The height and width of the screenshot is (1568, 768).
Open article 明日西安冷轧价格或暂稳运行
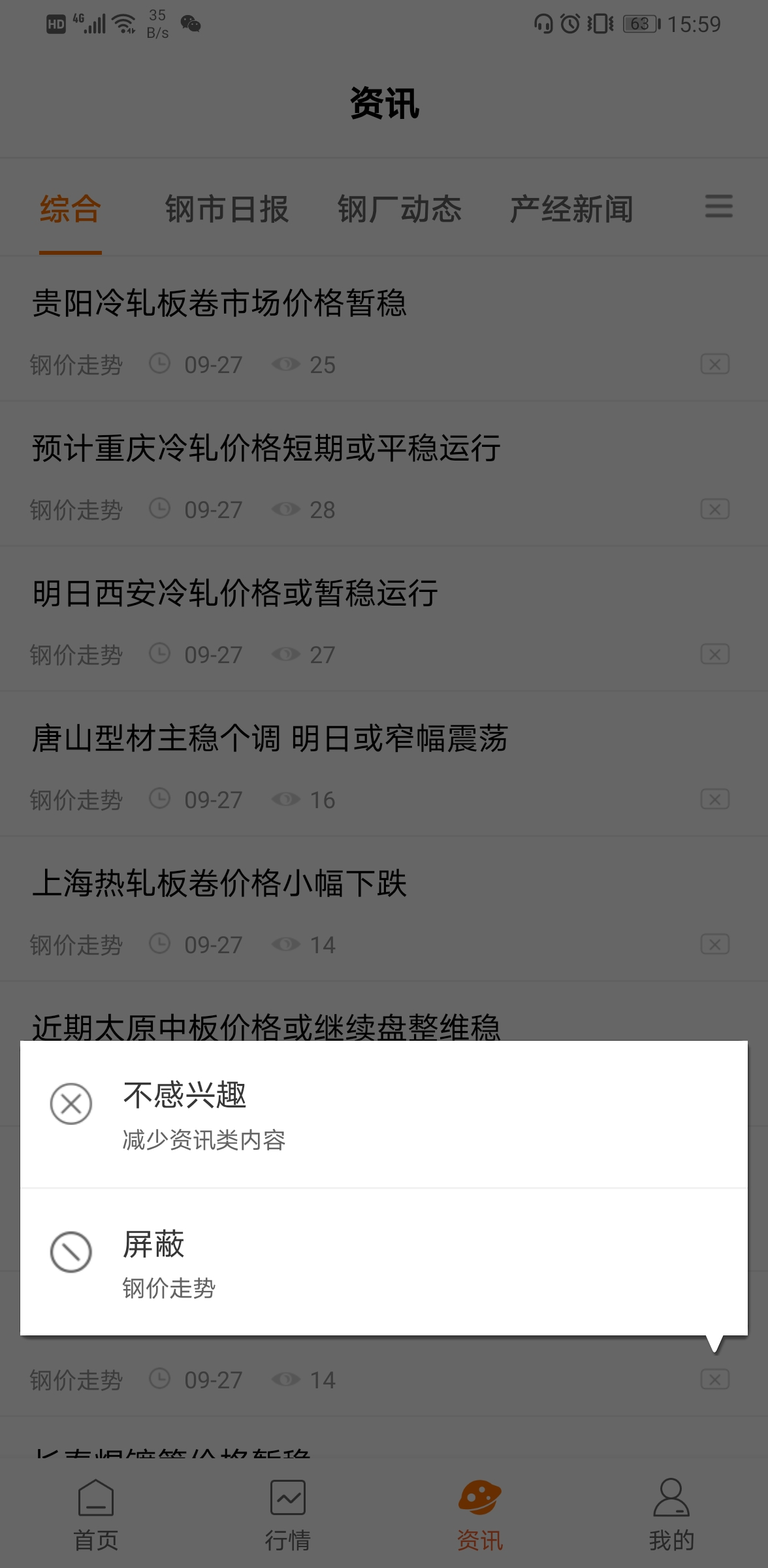[235, 593]
